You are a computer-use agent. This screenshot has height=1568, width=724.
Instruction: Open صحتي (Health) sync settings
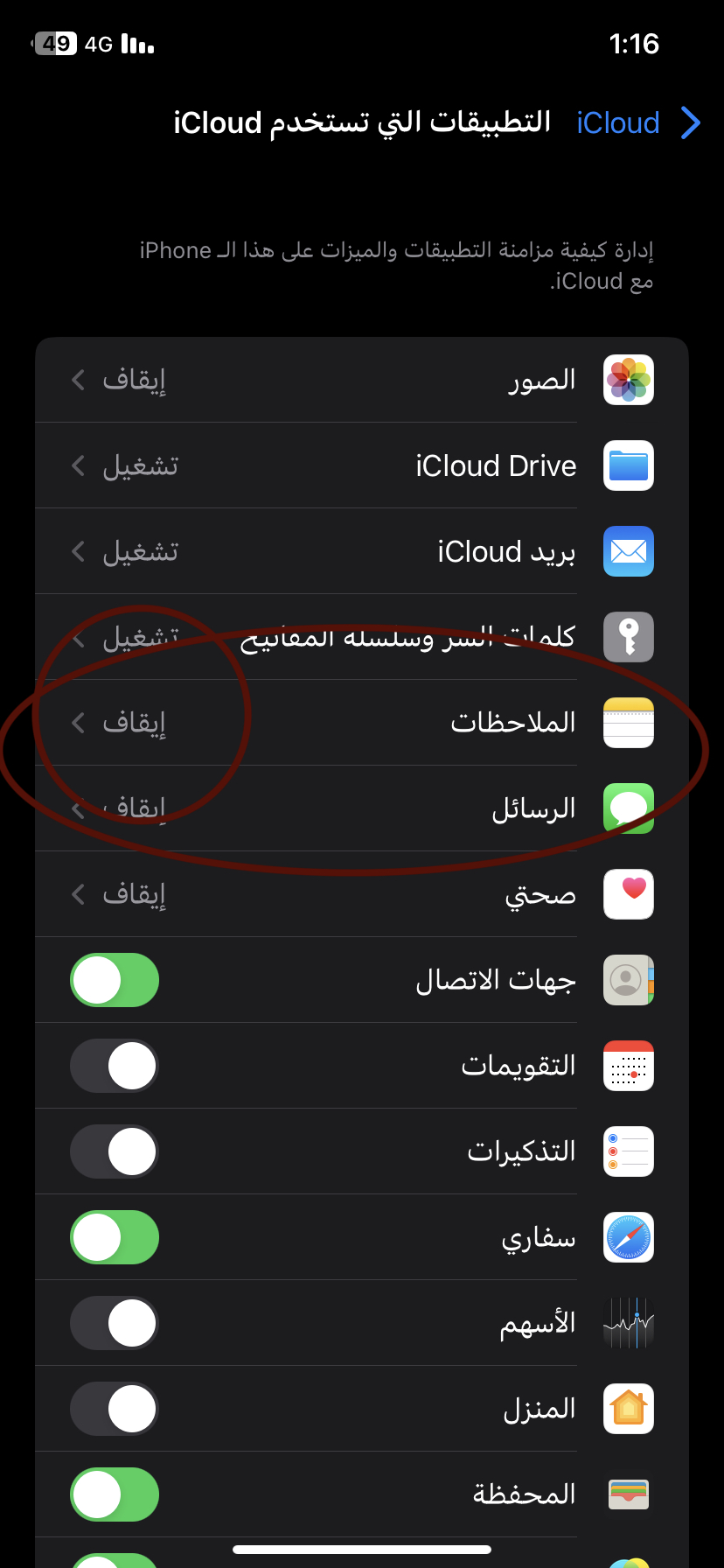(362, 894)
